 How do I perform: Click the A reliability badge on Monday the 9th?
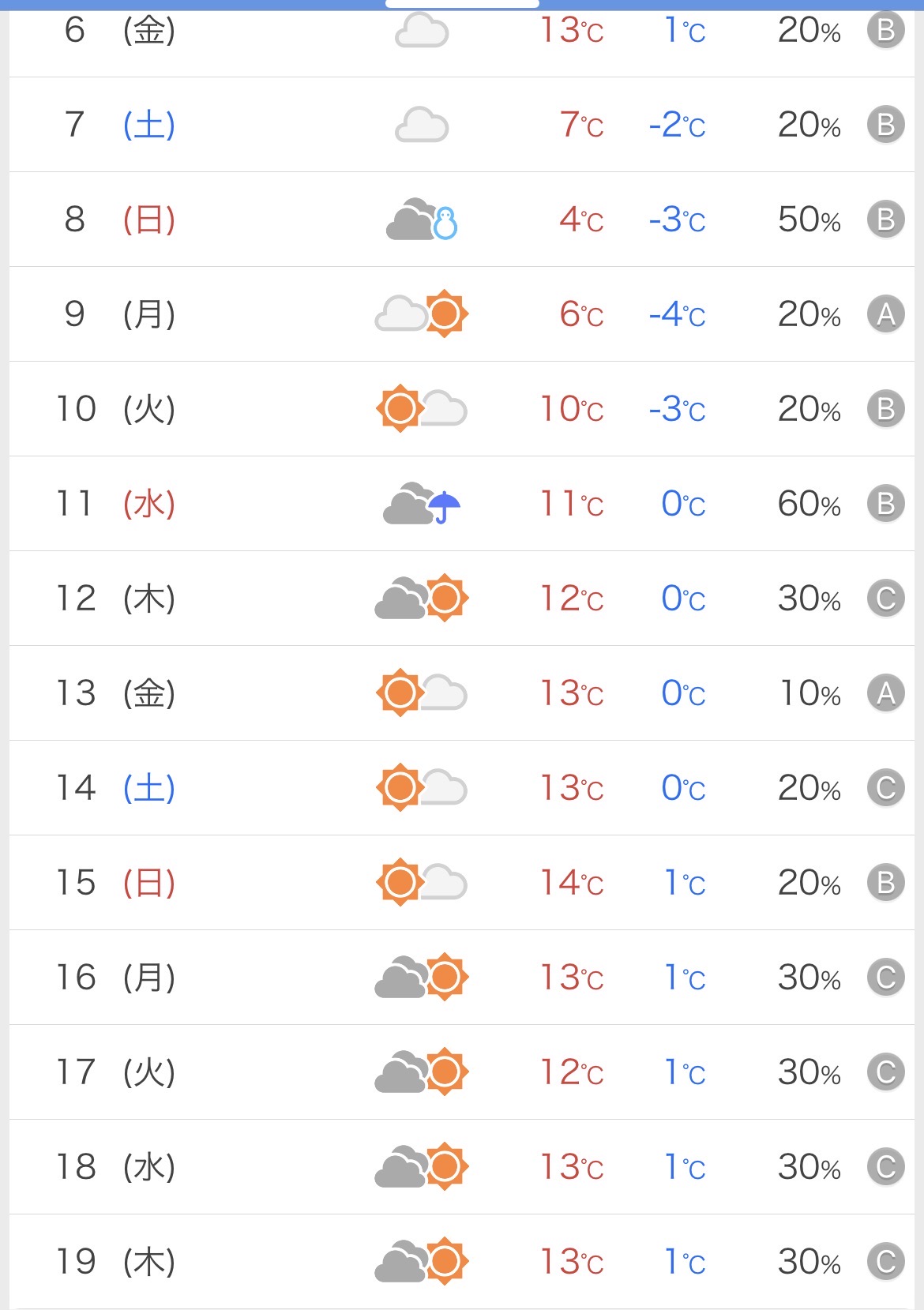tap(886, 313)
